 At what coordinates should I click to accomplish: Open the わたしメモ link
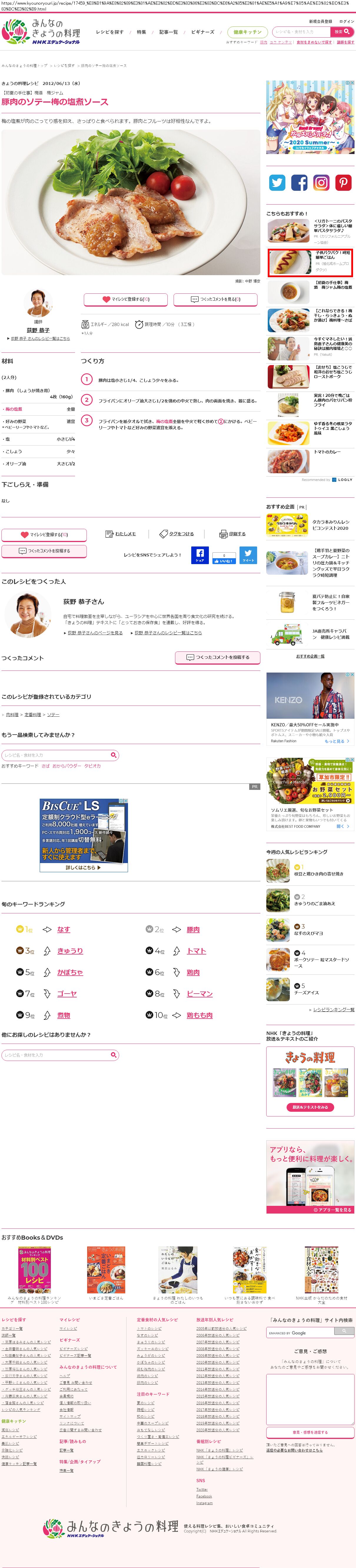tap(121, 534)
